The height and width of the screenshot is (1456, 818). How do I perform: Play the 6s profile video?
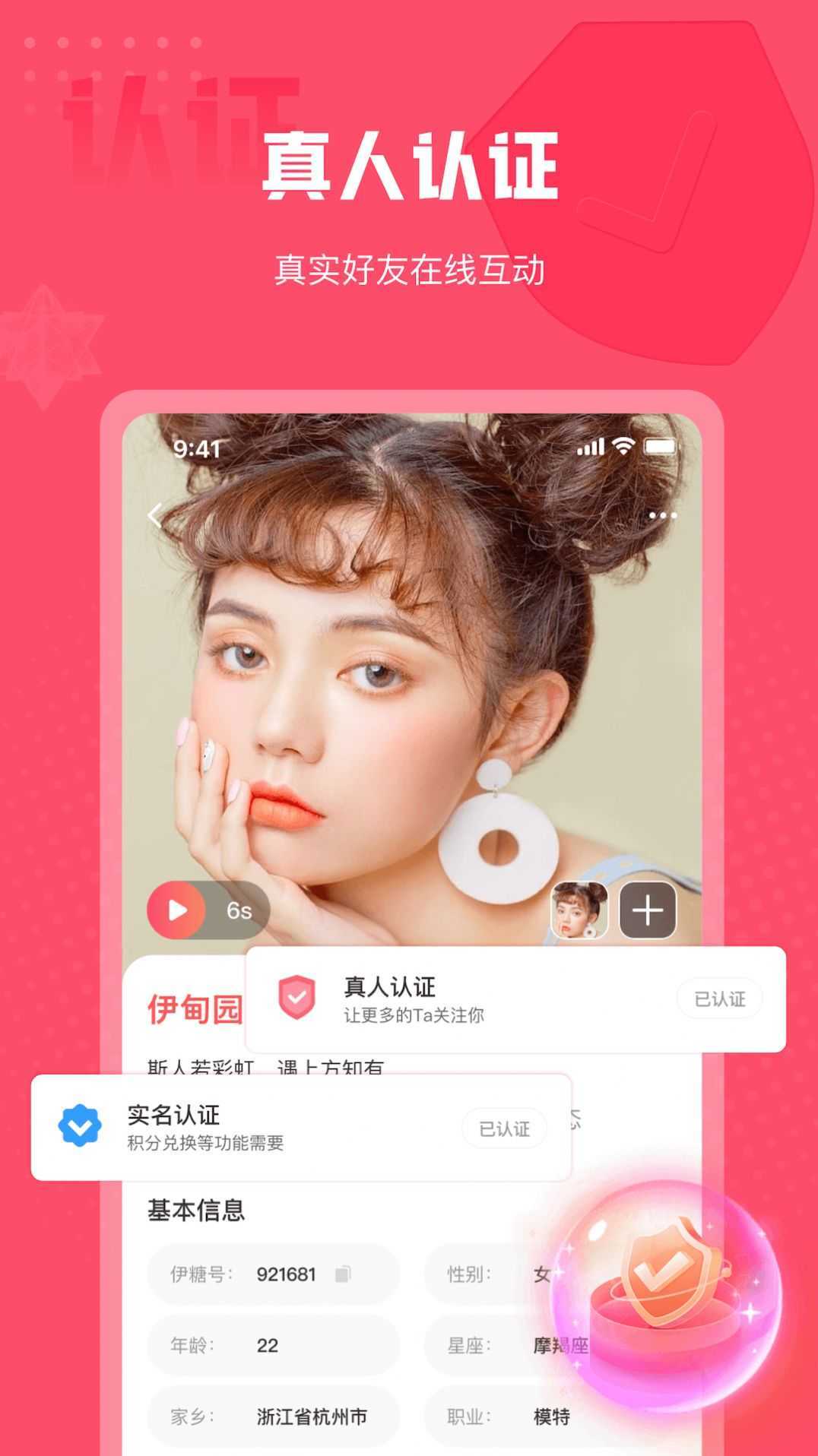coord(176,911)
